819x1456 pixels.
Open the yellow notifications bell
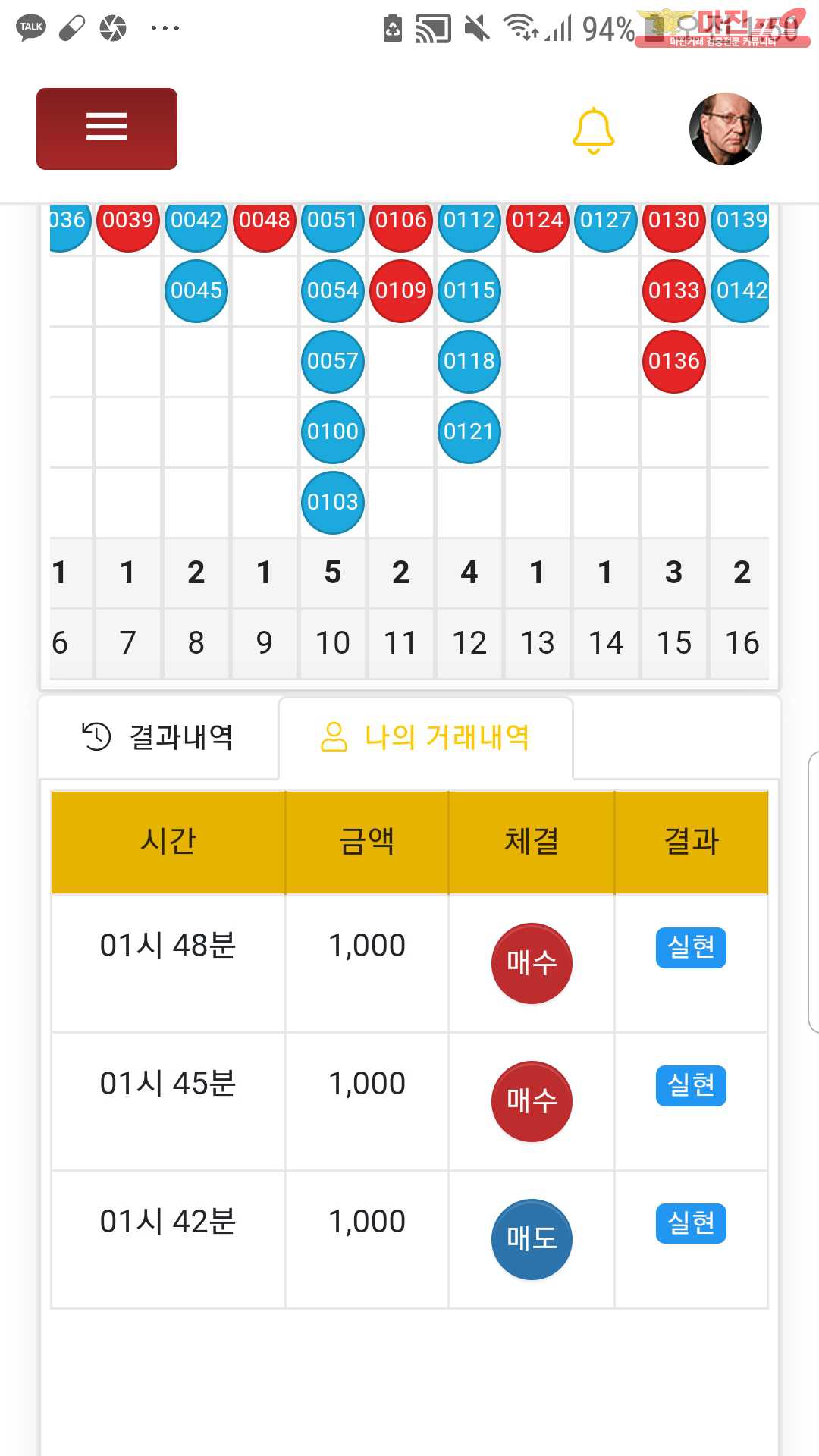click(593, 130)
